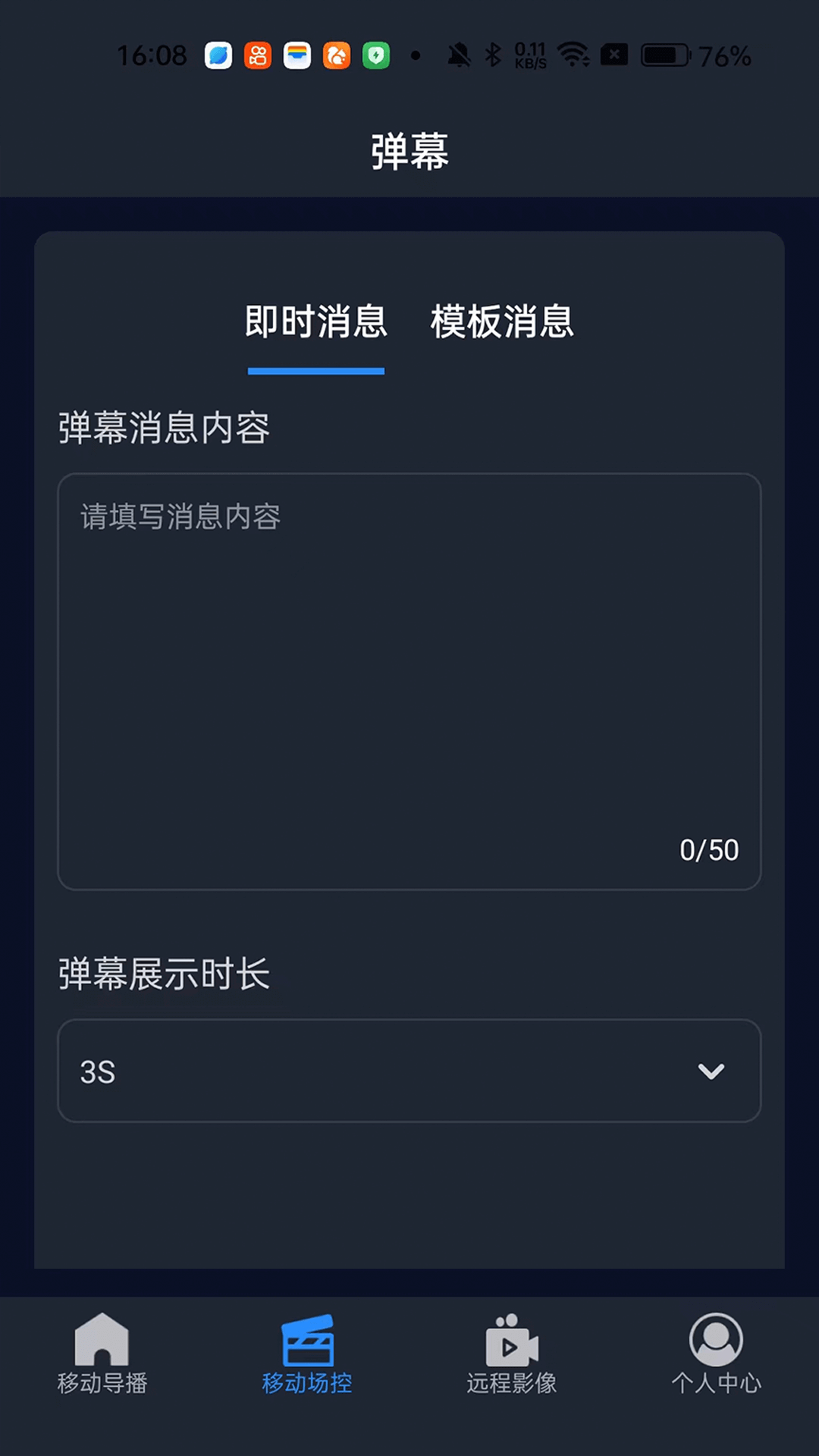Open the Kuaishou icon in the status bar

point(257,55)
